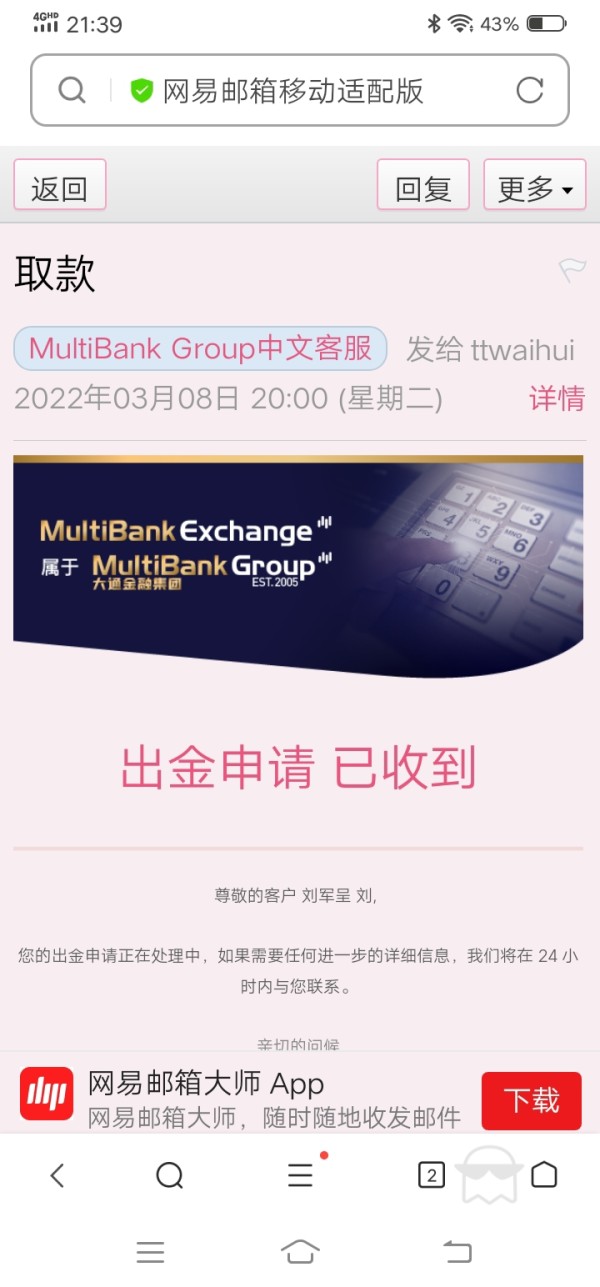Viewport: 600px width, 1287px height.
Task: Tap the browser address bar
Action: (300, 90)
